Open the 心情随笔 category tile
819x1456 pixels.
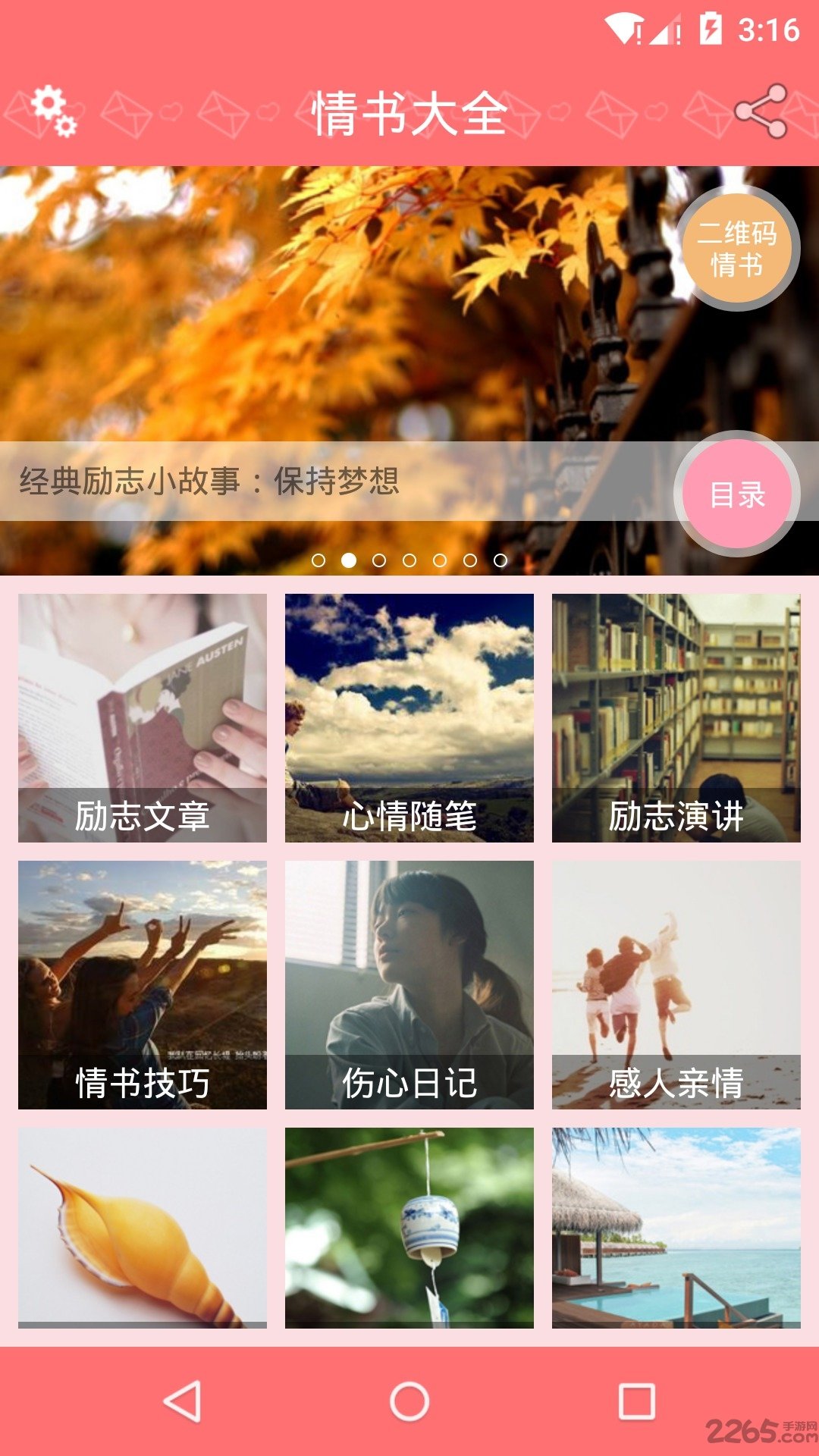pyautogui.click(x=409, y=717)
